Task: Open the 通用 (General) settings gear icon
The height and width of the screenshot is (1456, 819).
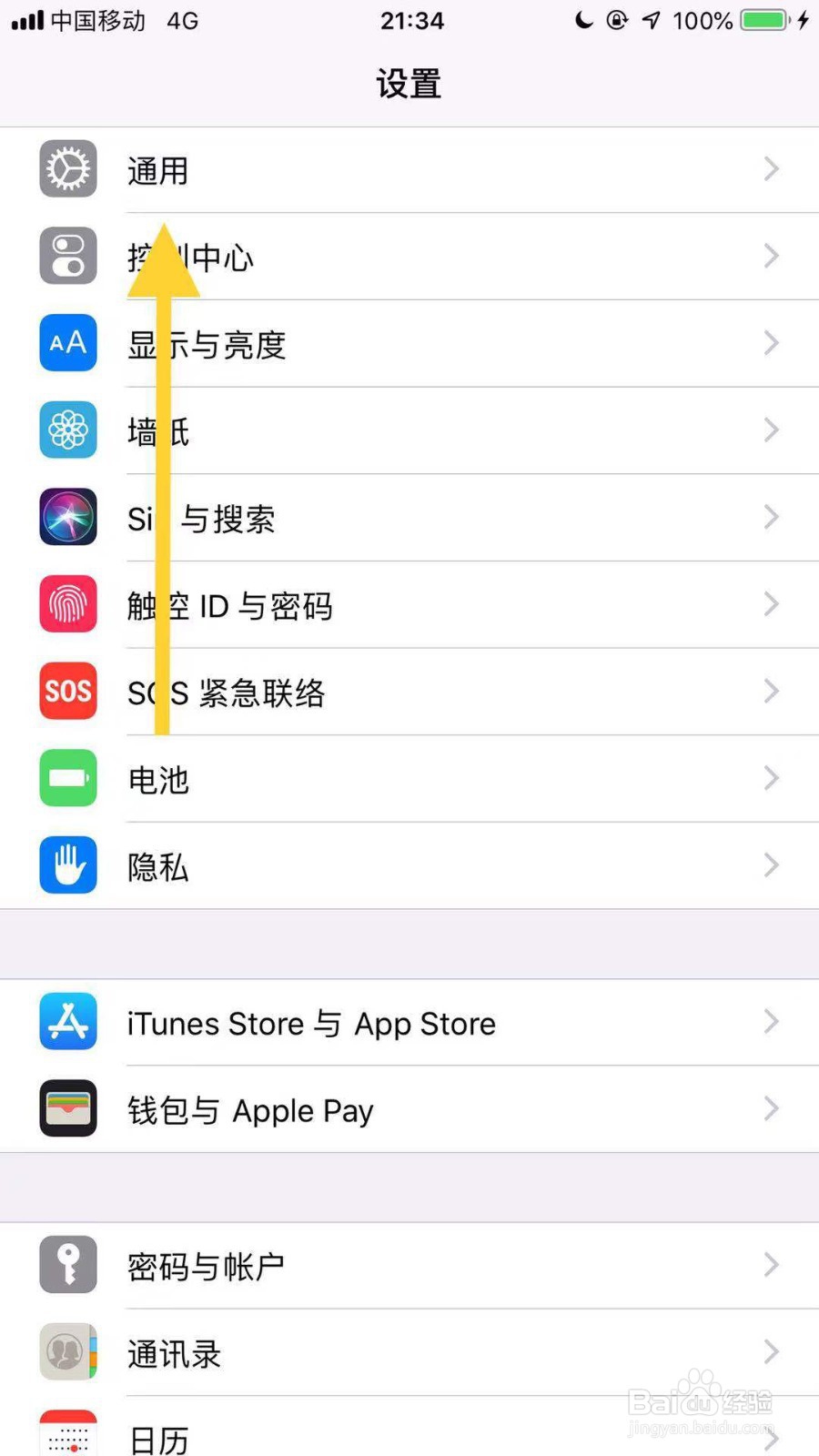Action: click(x=67, y=168)
